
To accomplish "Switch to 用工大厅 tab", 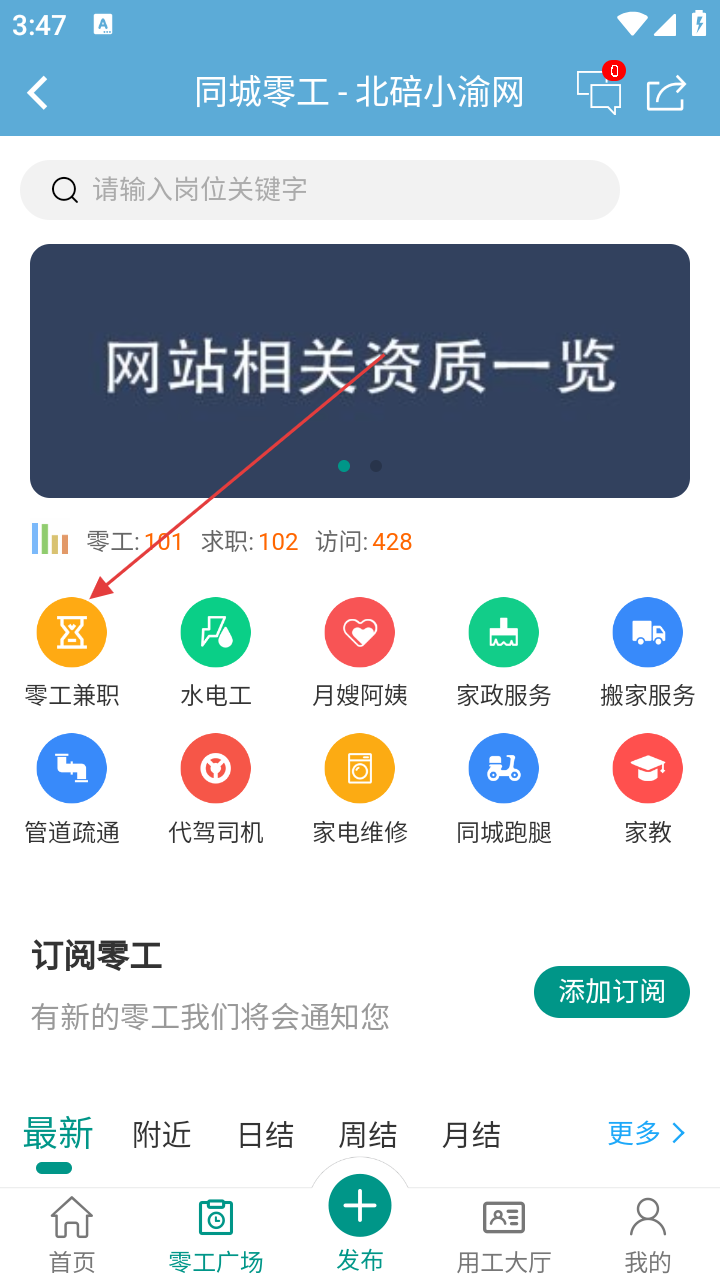I will click(x=504, y=1235).
